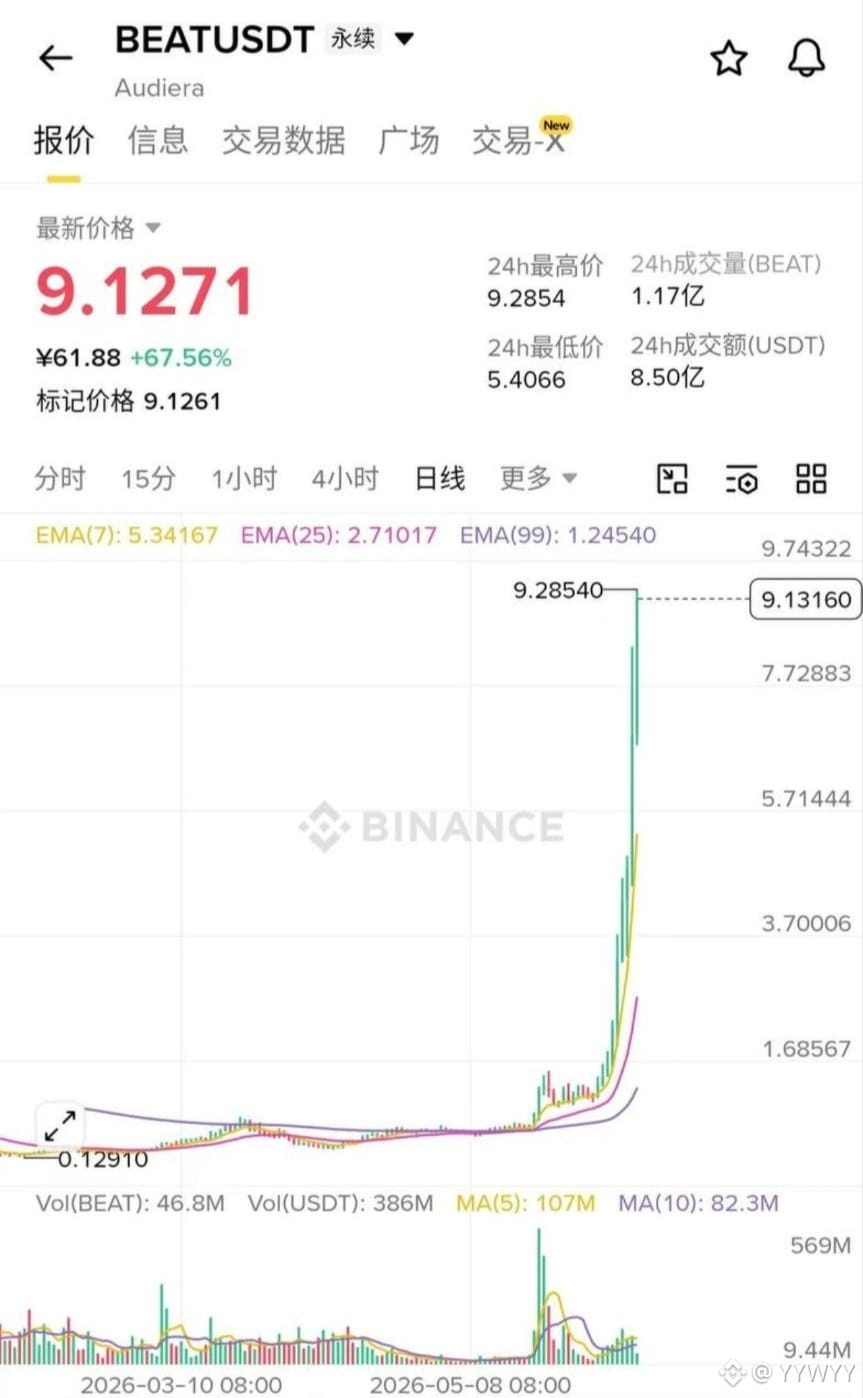Open the chart layout grid icon

811,479
